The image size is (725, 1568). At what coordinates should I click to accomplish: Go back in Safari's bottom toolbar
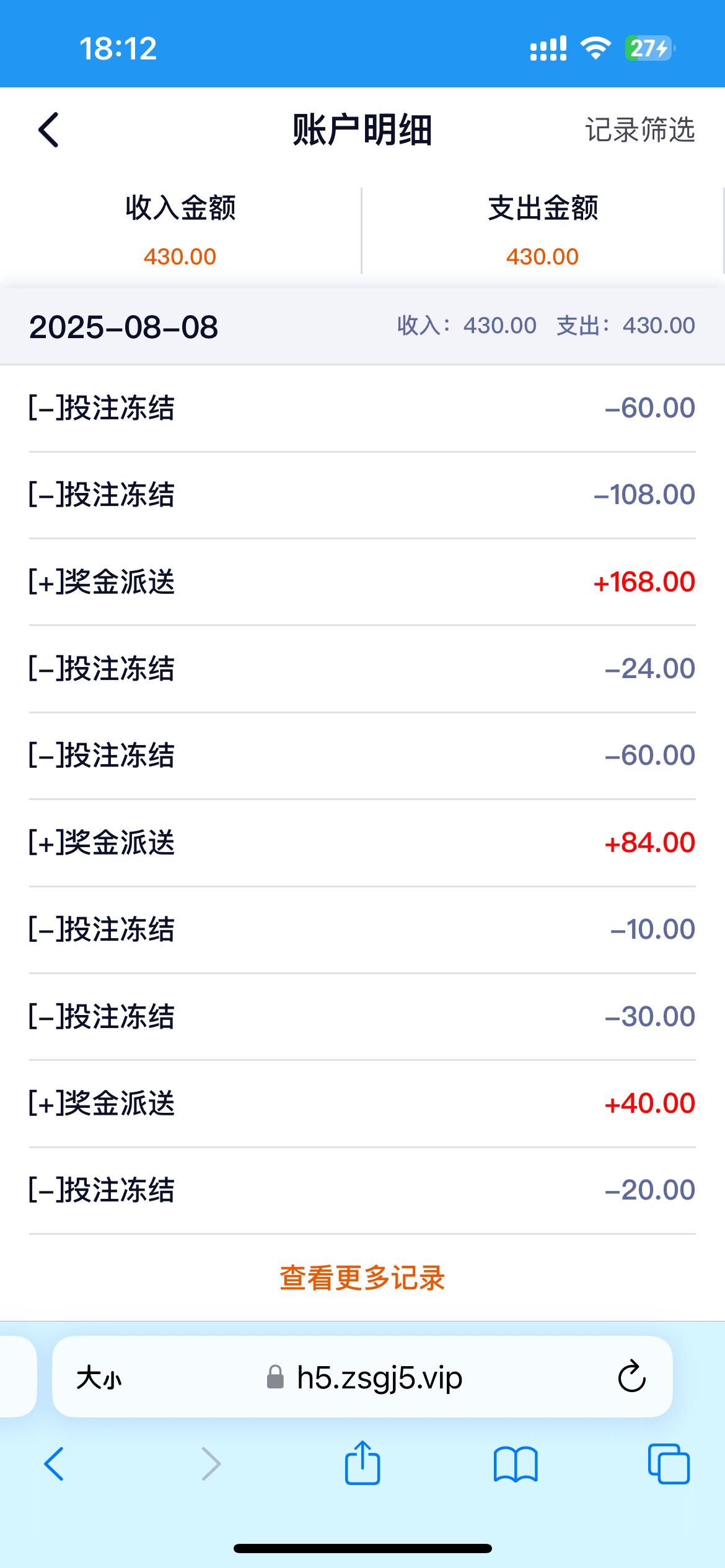55,1464
